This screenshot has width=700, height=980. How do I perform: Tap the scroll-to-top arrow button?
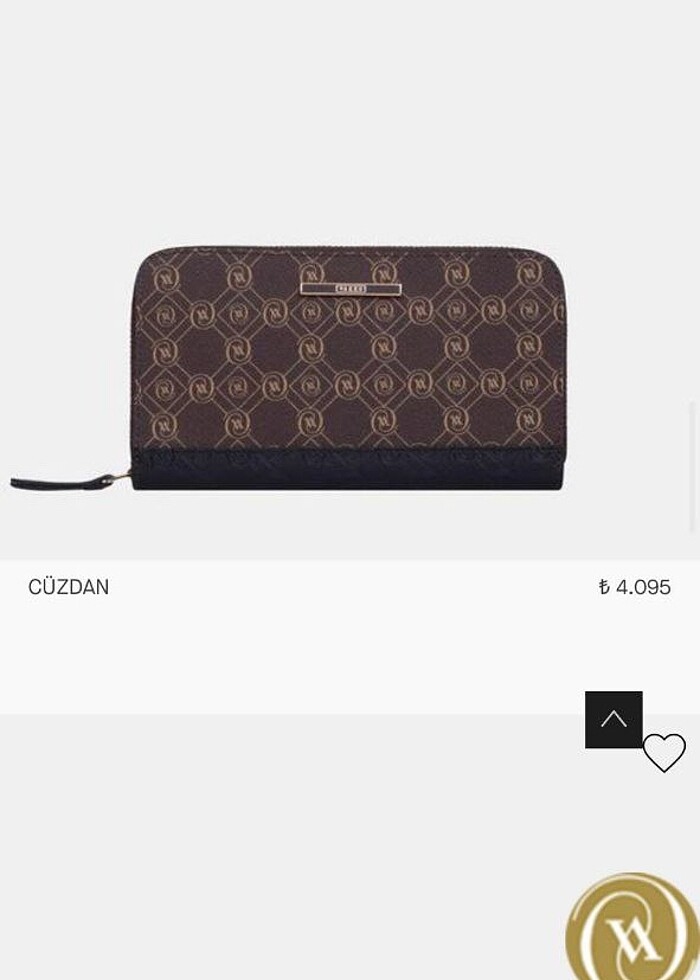coord(613,719)
